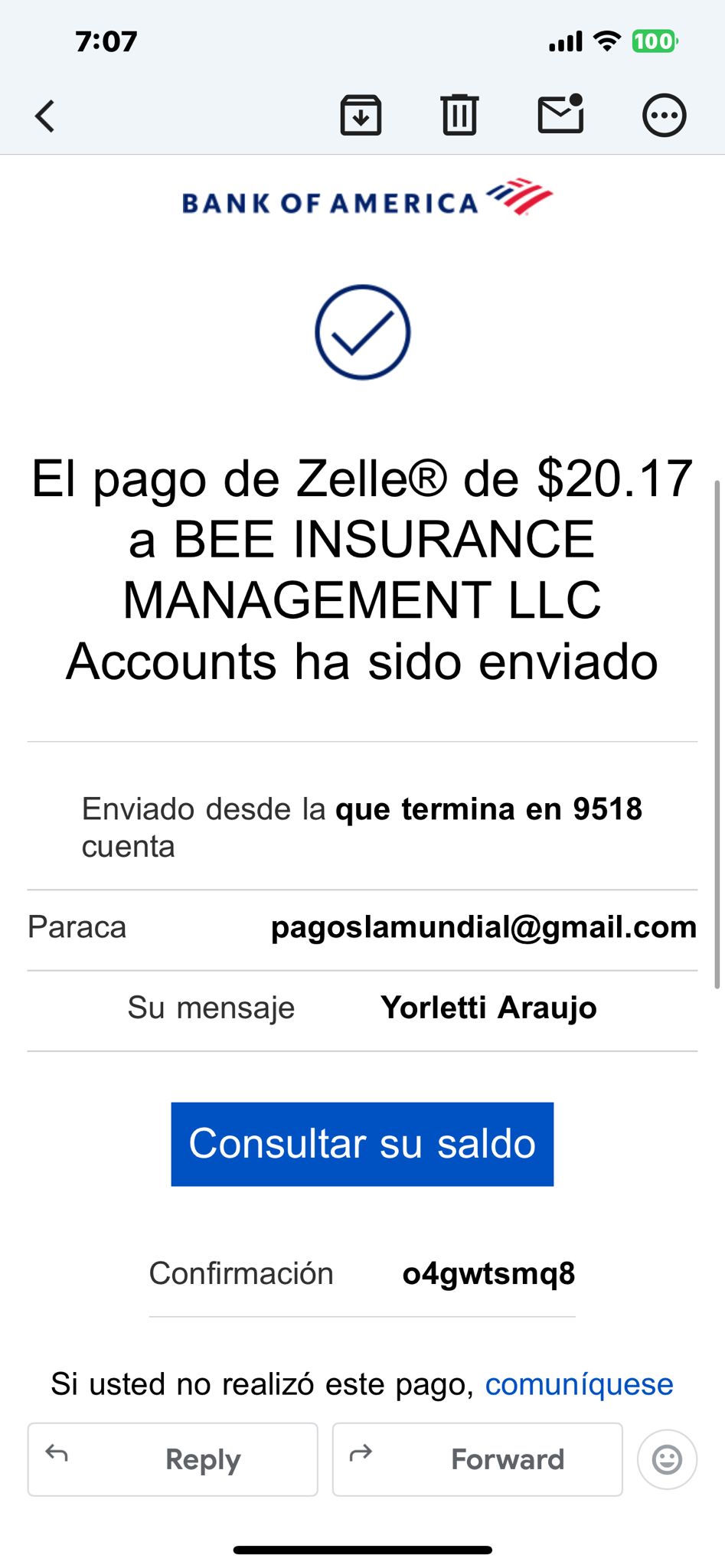Delete this email with trash icon
The width and height of the screenshot is (725, 1568).
tap(459, 116)
